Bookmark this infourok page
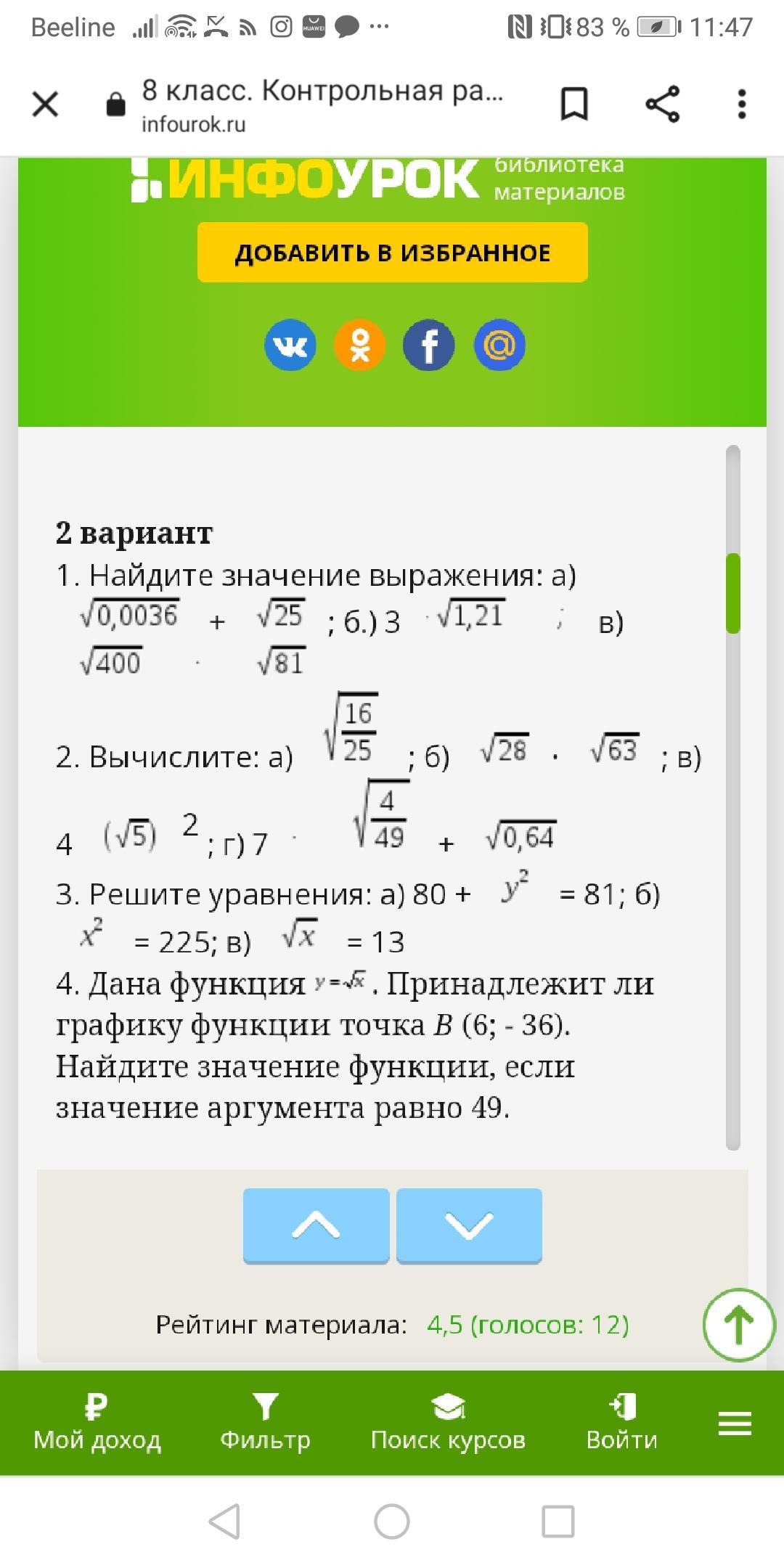The width and height of the screenshot is (784, 1568). 573,104
